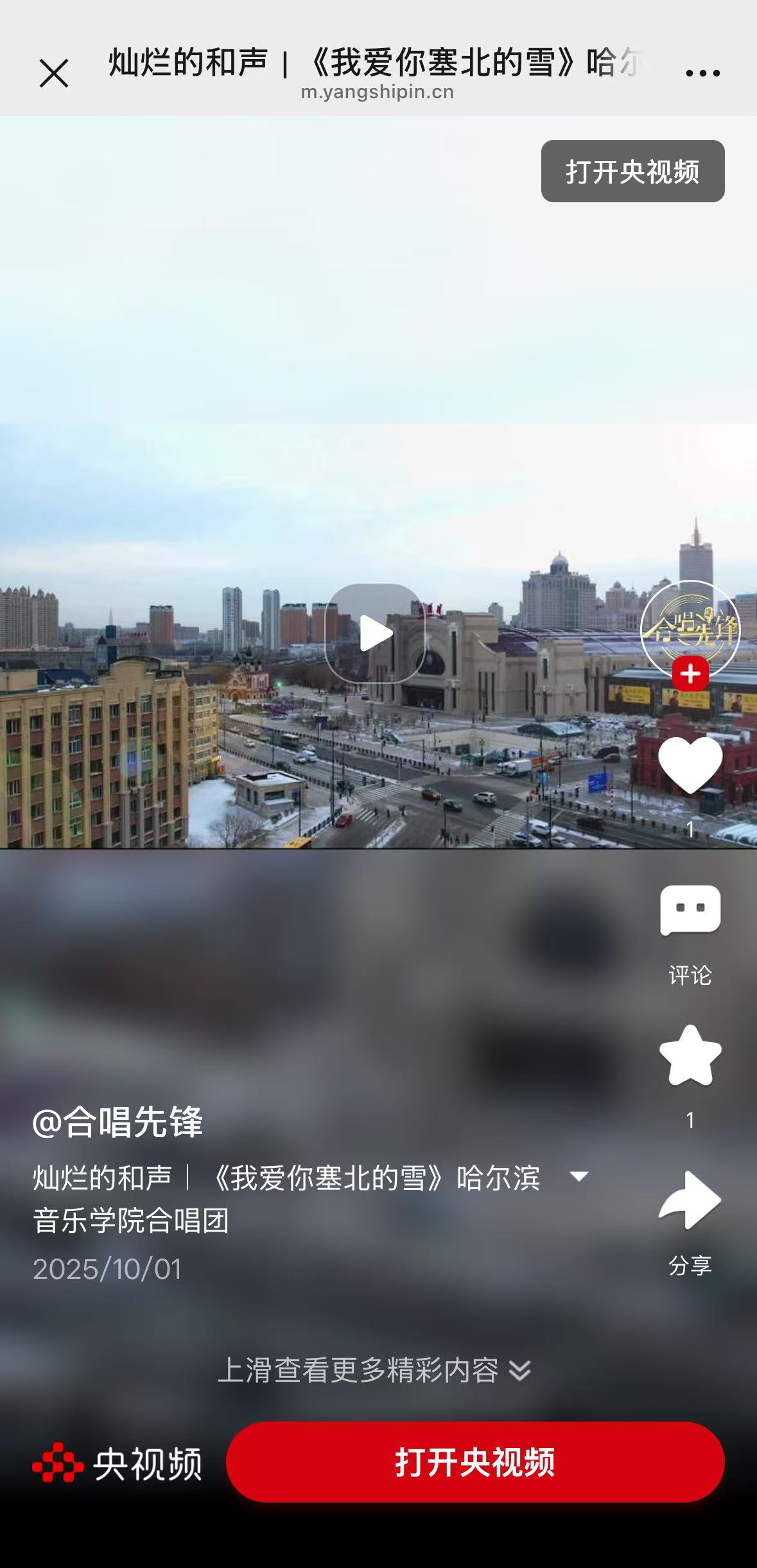757x1568 pixels.
Task: Share this video via 分享
Action: pos(690,1201)
